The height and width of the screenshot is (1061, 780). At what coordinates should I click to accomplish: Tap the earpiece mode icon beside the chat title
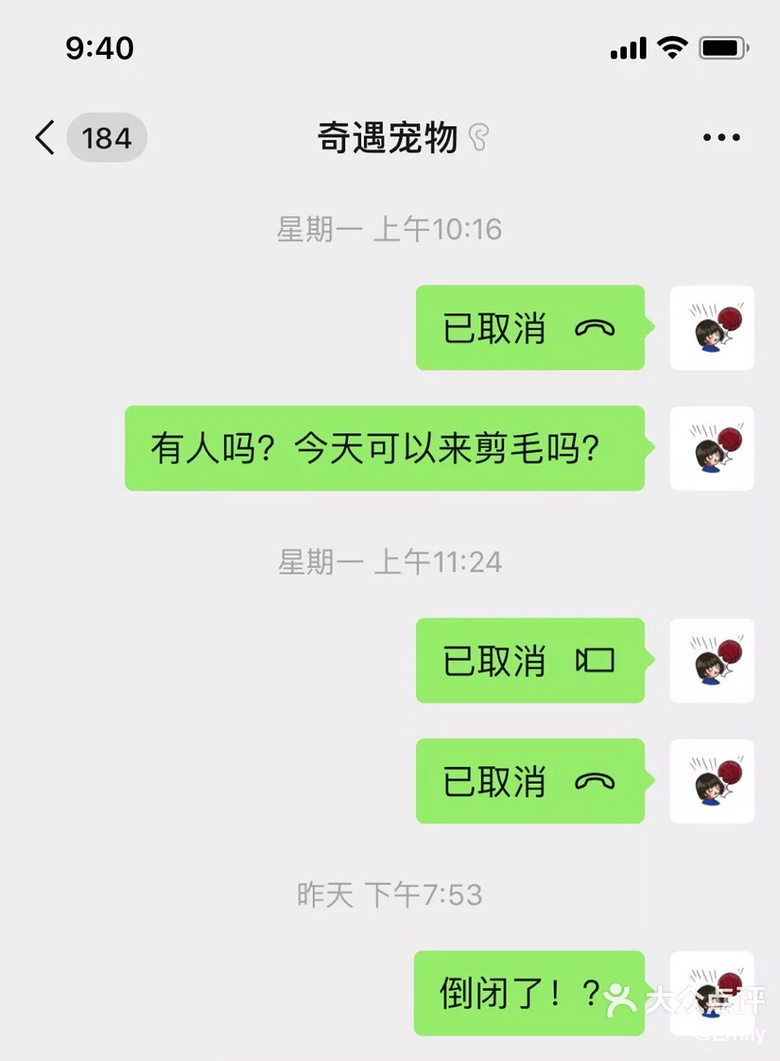point(480,135)
